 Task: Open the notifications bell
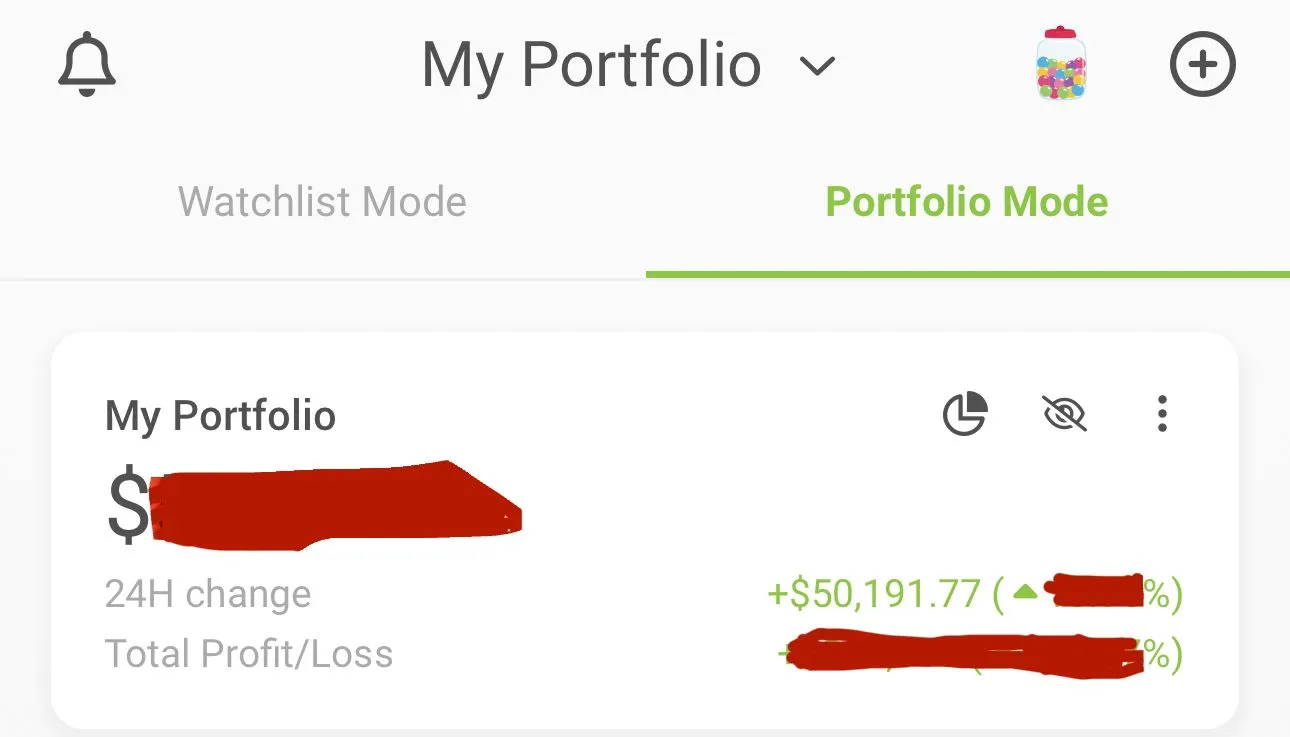pyautogui.click(x=87, y=65)
